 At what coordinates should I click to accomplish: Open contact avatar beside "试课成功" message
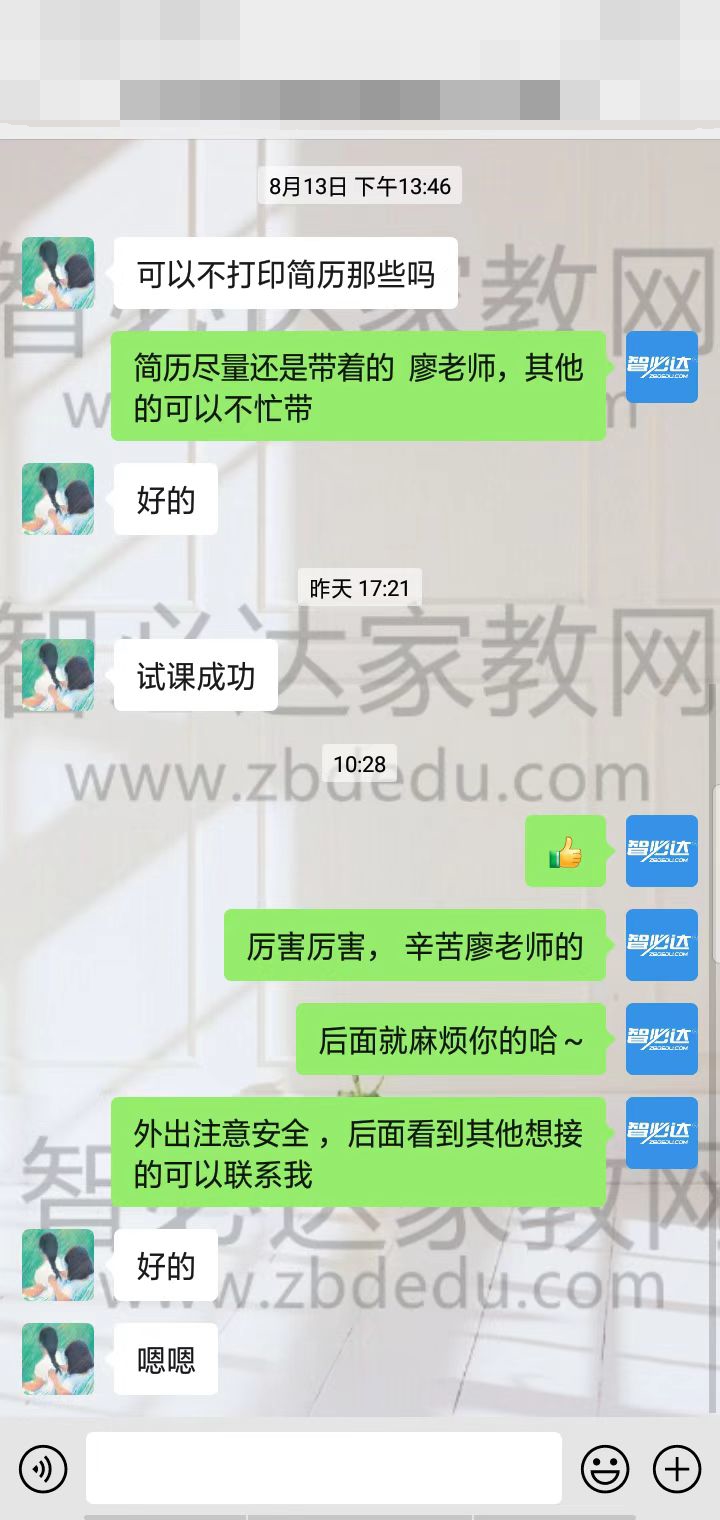[x=58, y=675]
